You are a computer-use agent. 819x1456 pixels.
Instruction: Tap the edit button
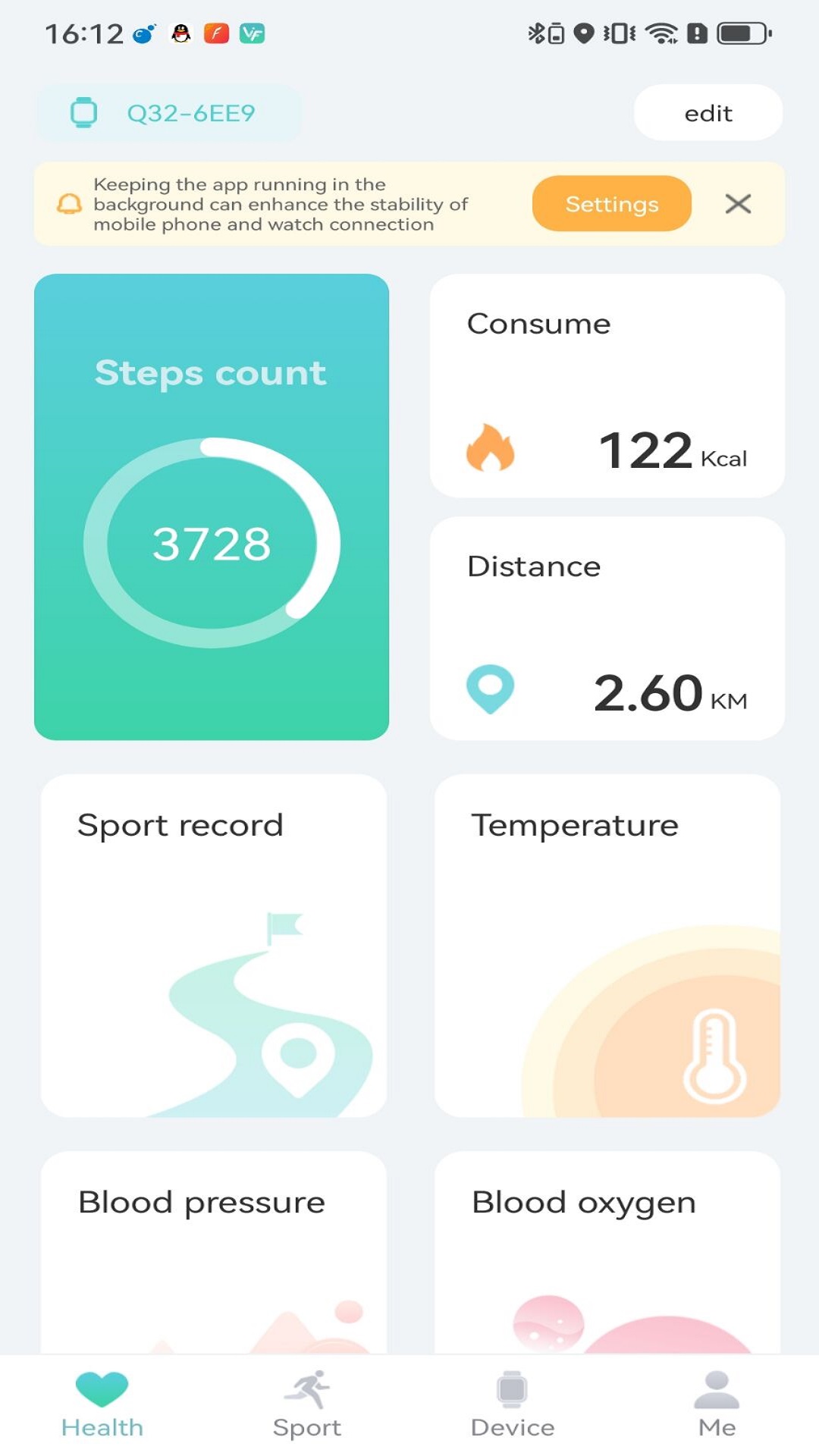click(x=708, y=112)
